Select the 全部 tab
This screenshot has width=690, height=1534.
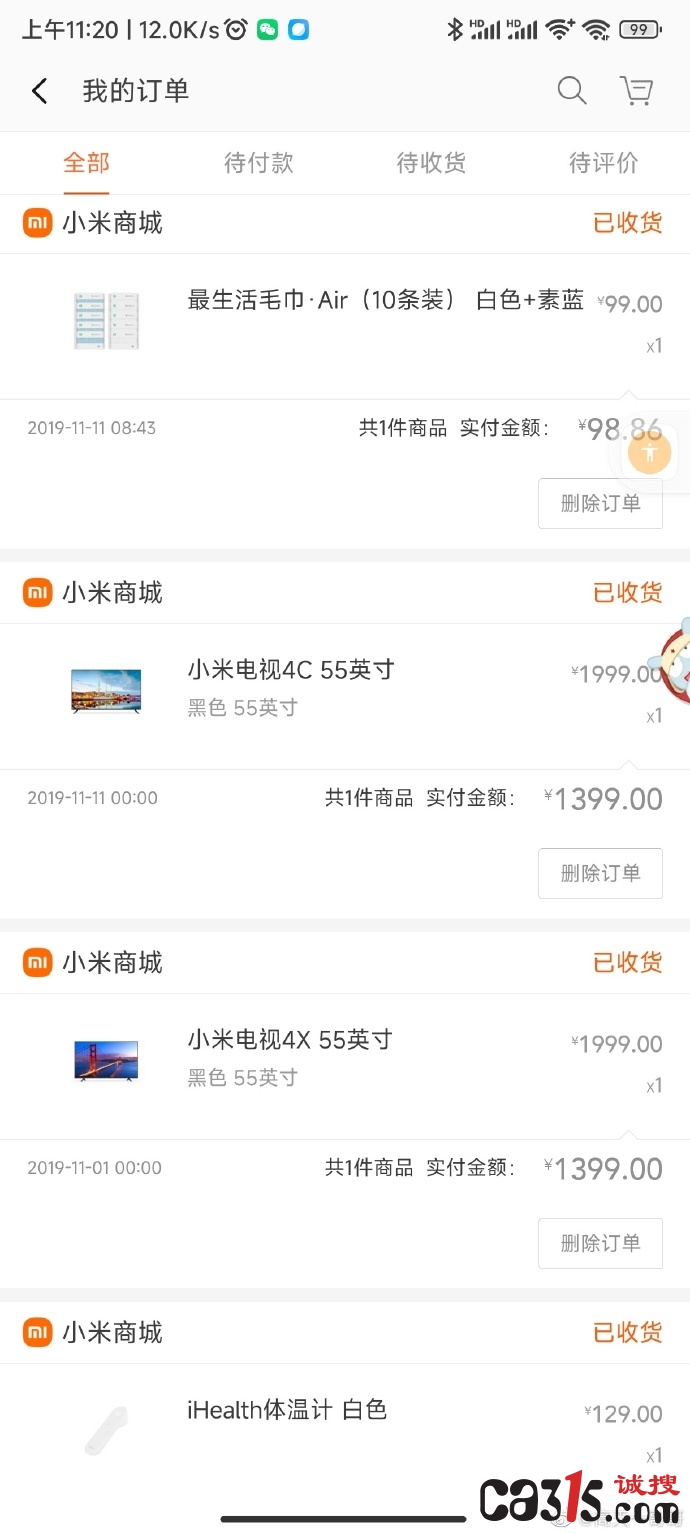click(86, 163)
